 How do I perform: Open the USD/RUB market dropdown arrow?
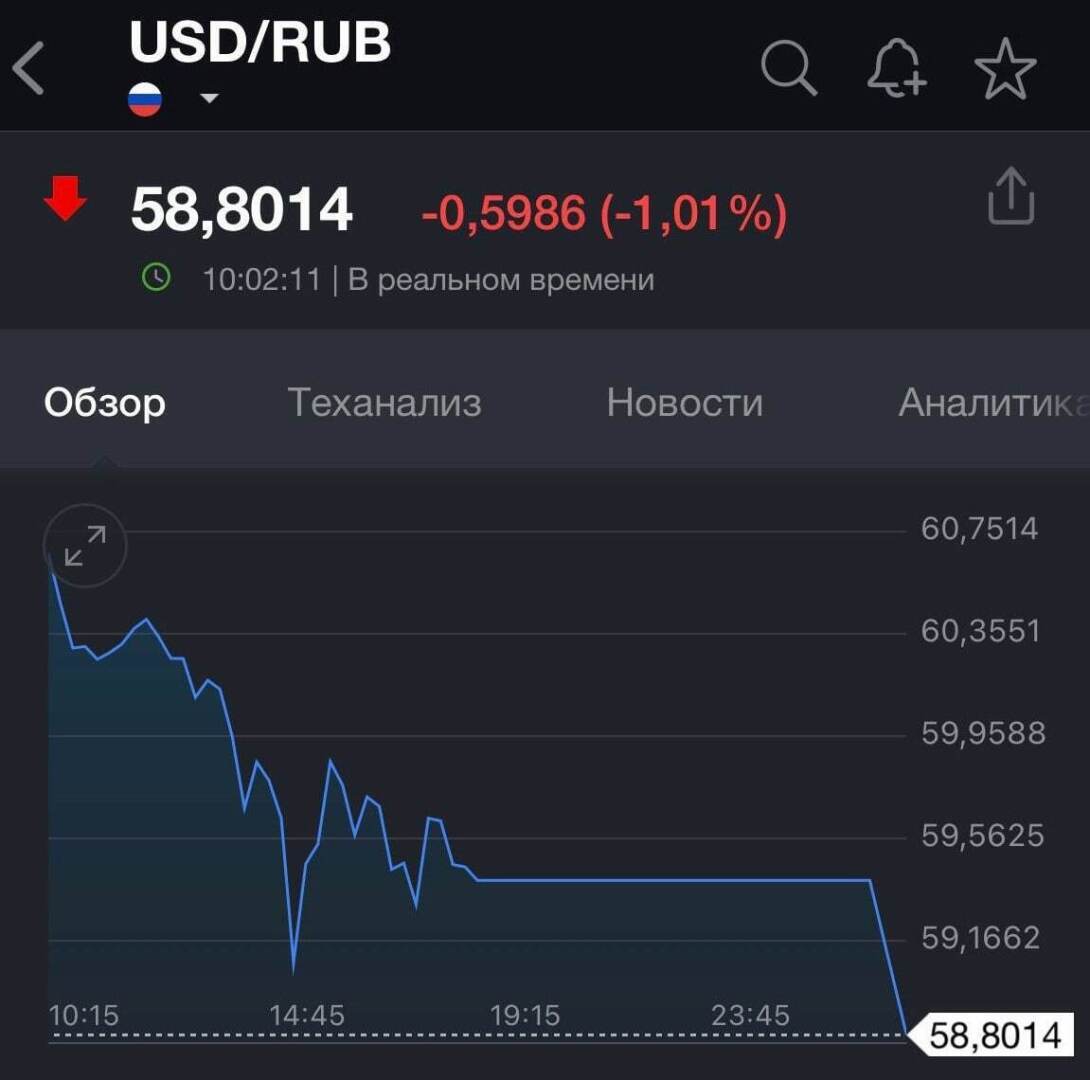(209, 99)
